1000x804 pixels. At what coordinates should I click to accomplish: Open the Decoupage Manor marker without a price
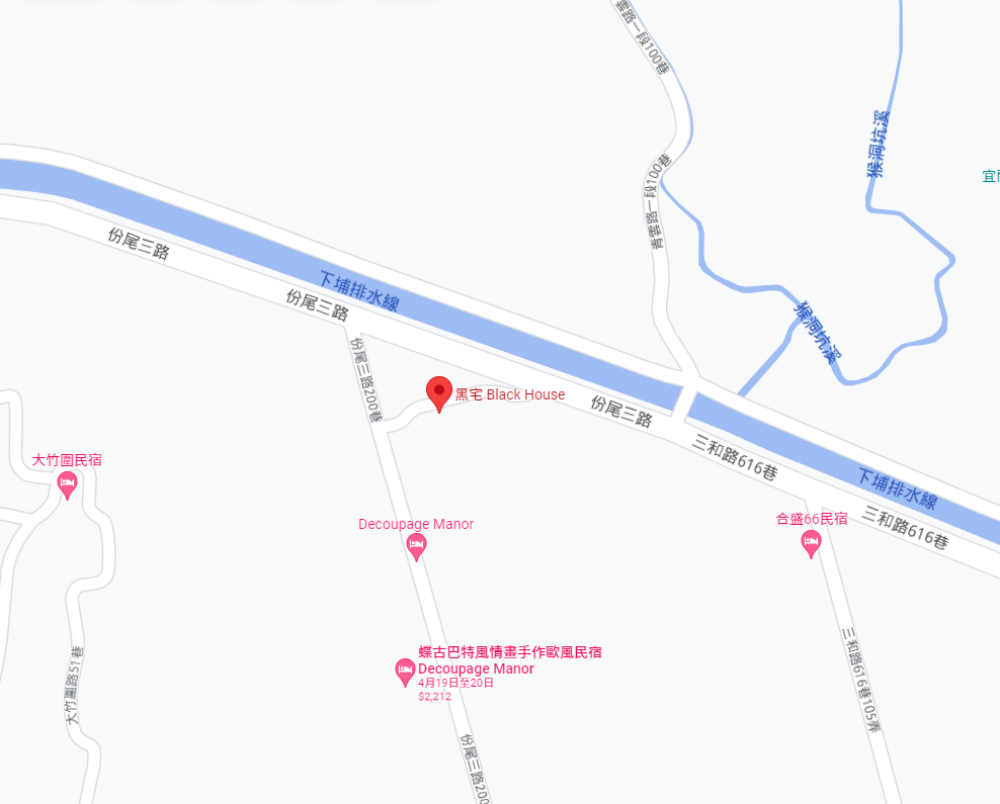tap(417, 546)
